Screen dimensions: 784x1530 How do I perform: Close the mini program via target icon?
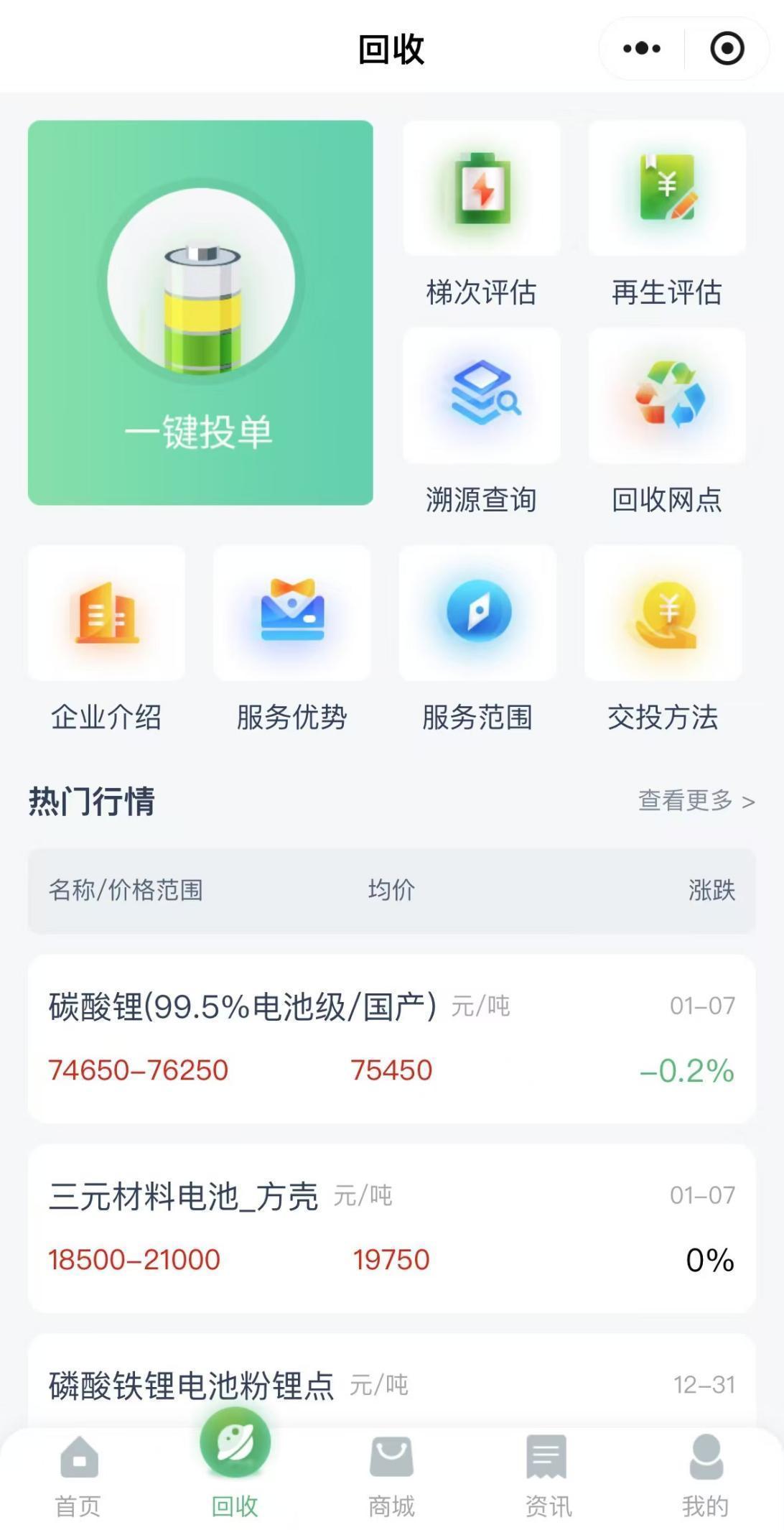point(727,49)
